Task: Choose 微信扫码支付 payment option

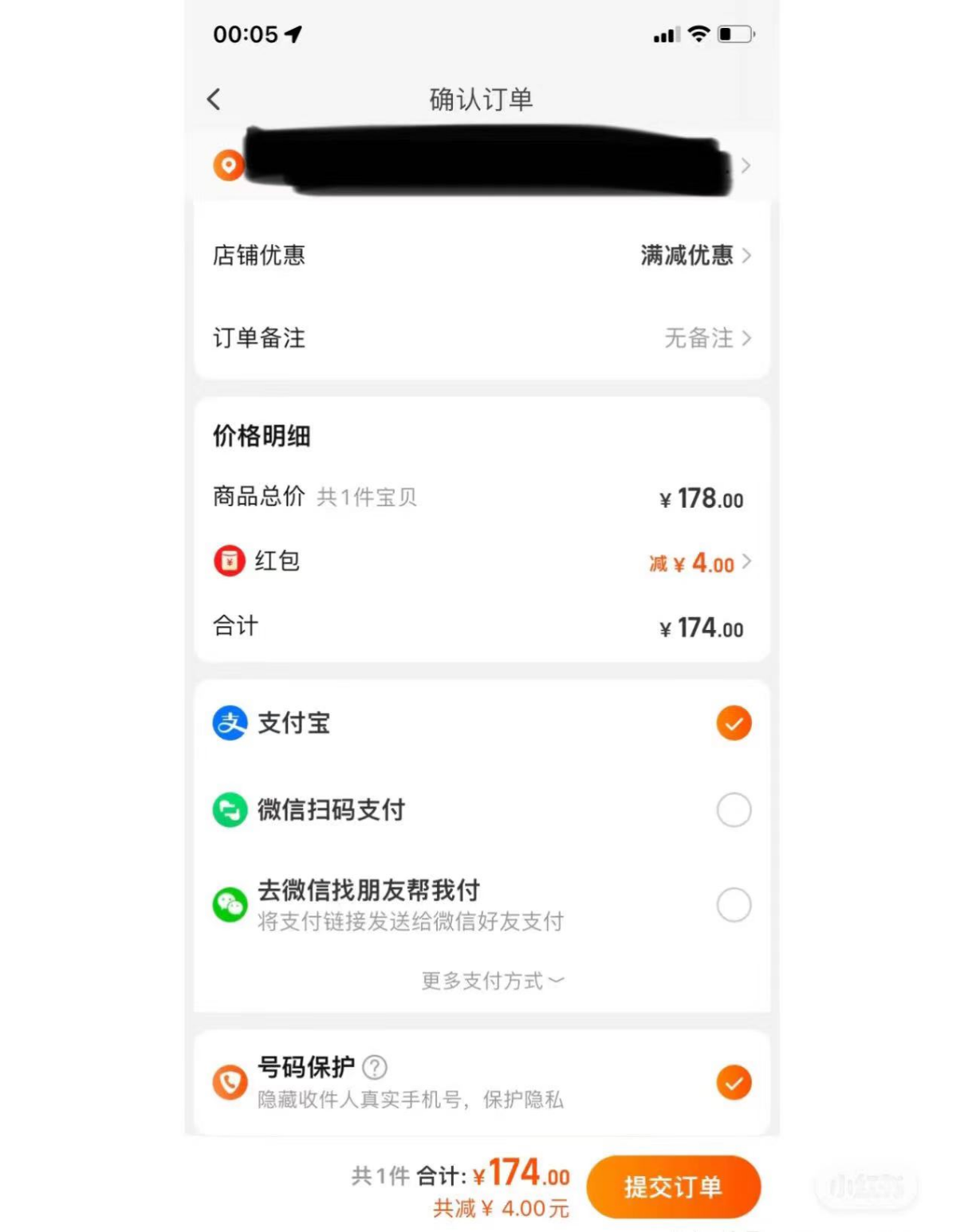Action: [733, 810]
